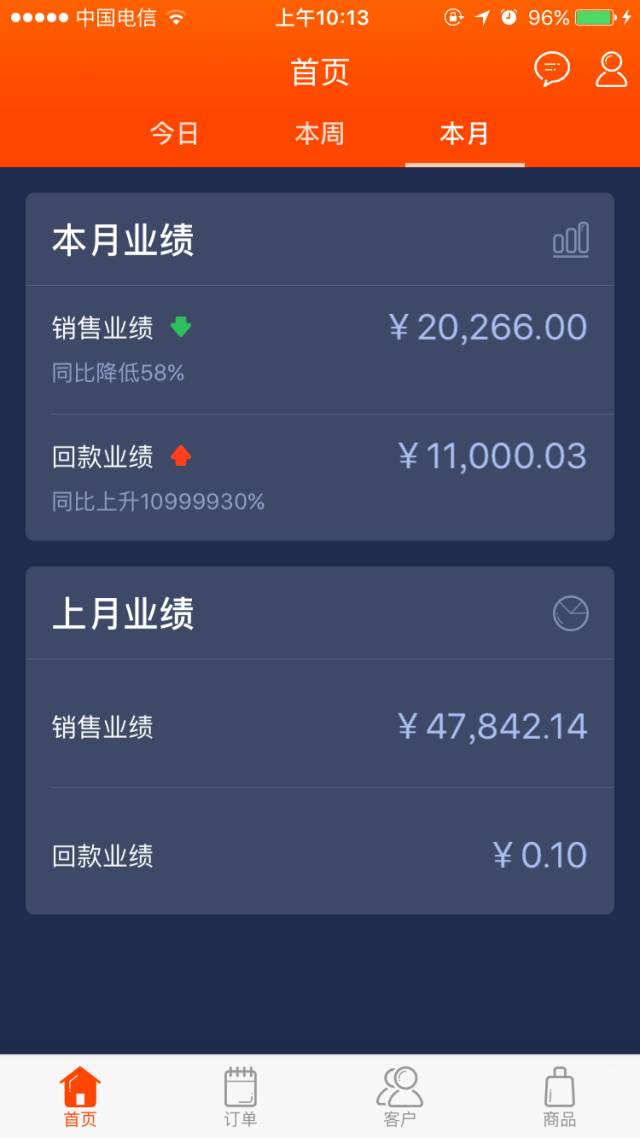Open pie chart icon in 上月业绩
This screenshot has height=1138, width=640.
(571, 613)
